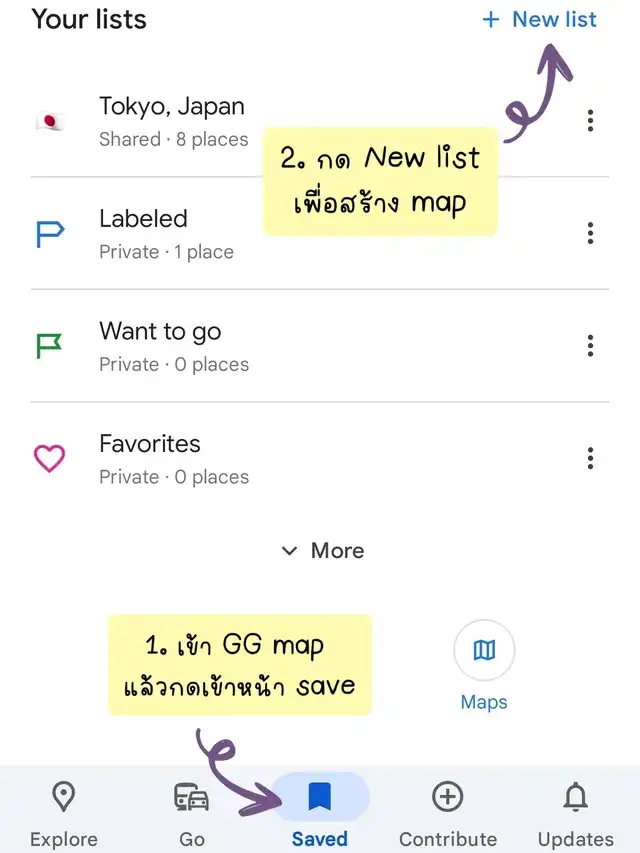The width and height of the screenshot is (640, 853).
Task: Open the Tokyo, Japan list
Action: (172, 121)
